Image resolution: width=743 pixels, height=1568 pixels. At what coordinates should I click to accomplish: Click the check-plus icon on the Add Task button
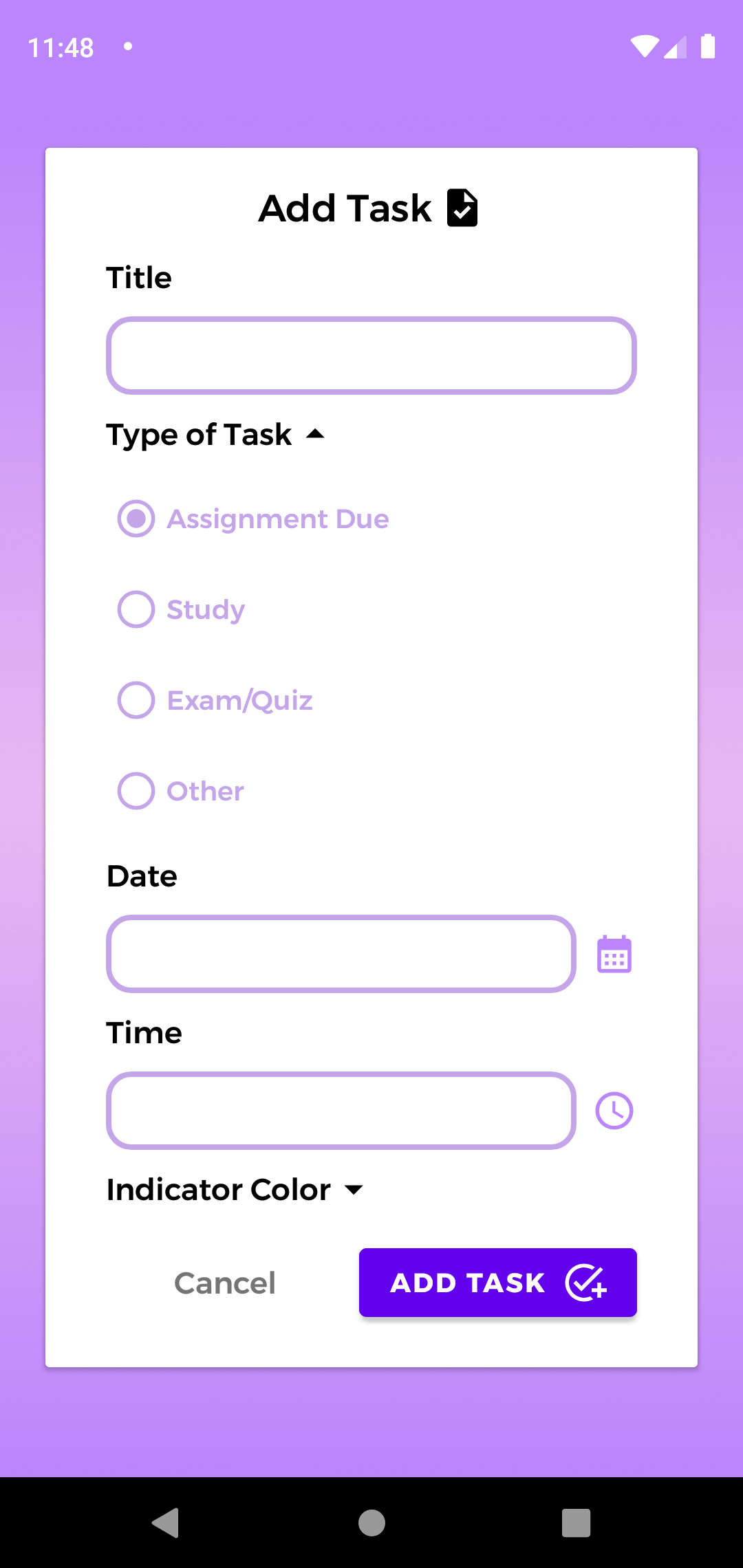pos(584,1282)
